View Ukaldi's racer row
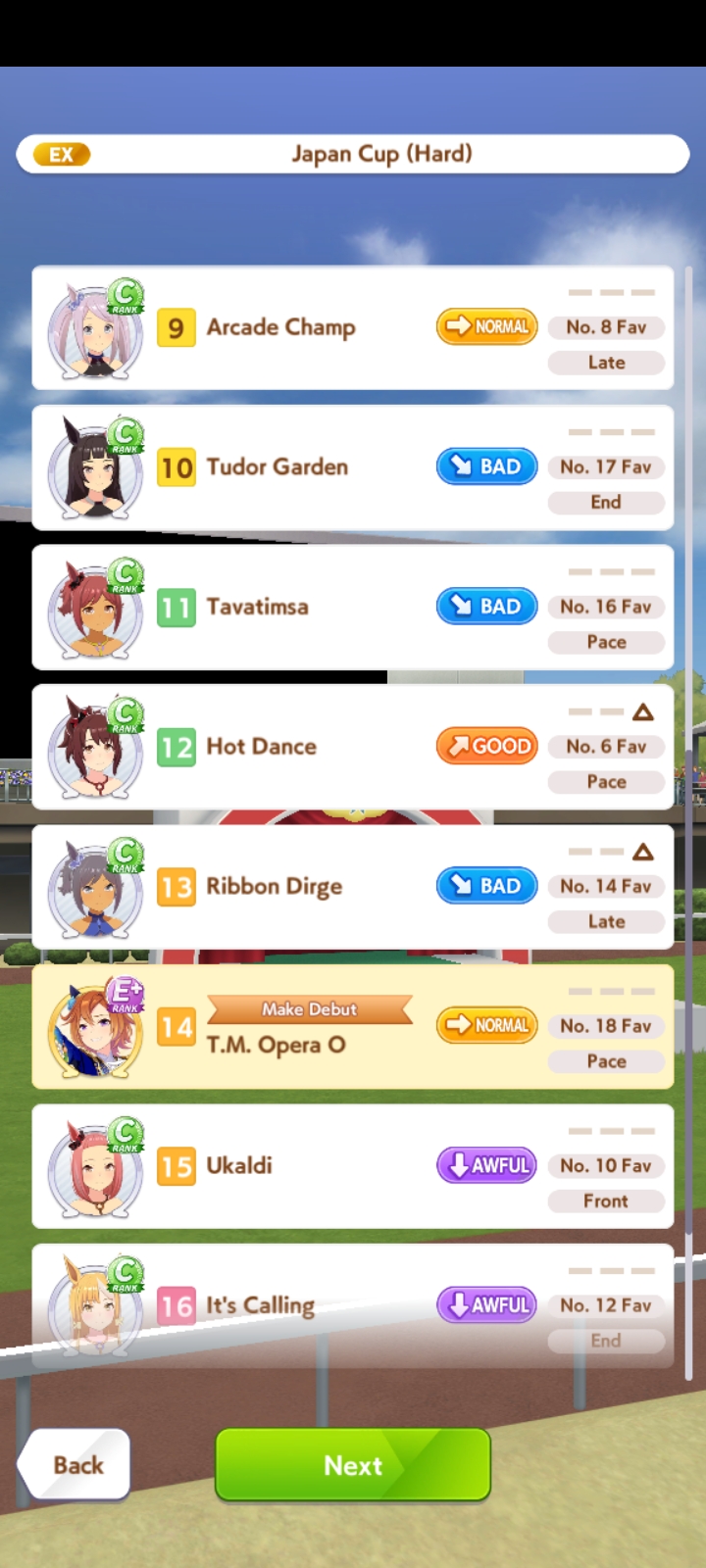 point(353,1166)
